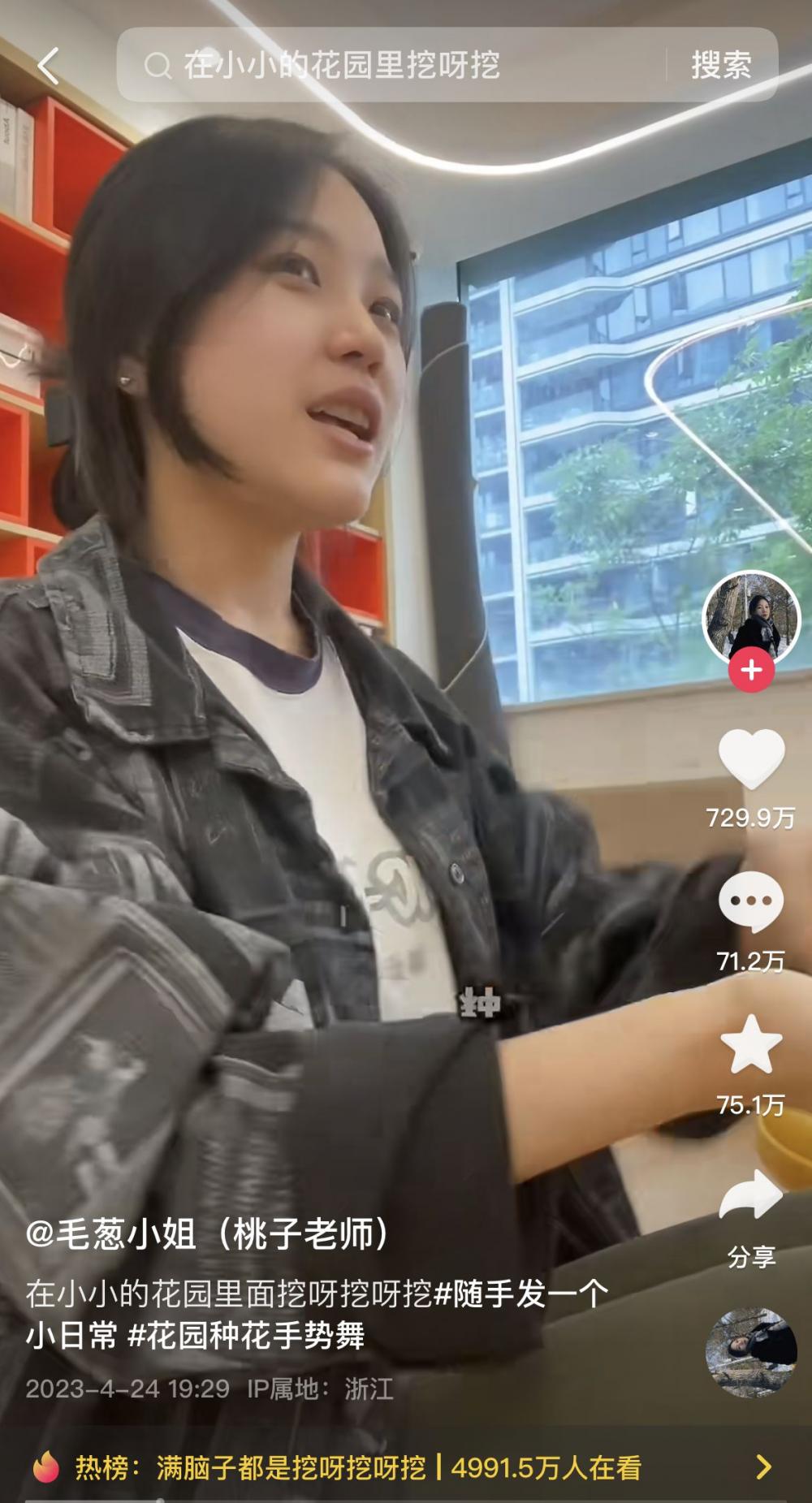This screenshot has width=812, height=1503.
Task: Tap the 搜索 button
Action: pos(721,65)
